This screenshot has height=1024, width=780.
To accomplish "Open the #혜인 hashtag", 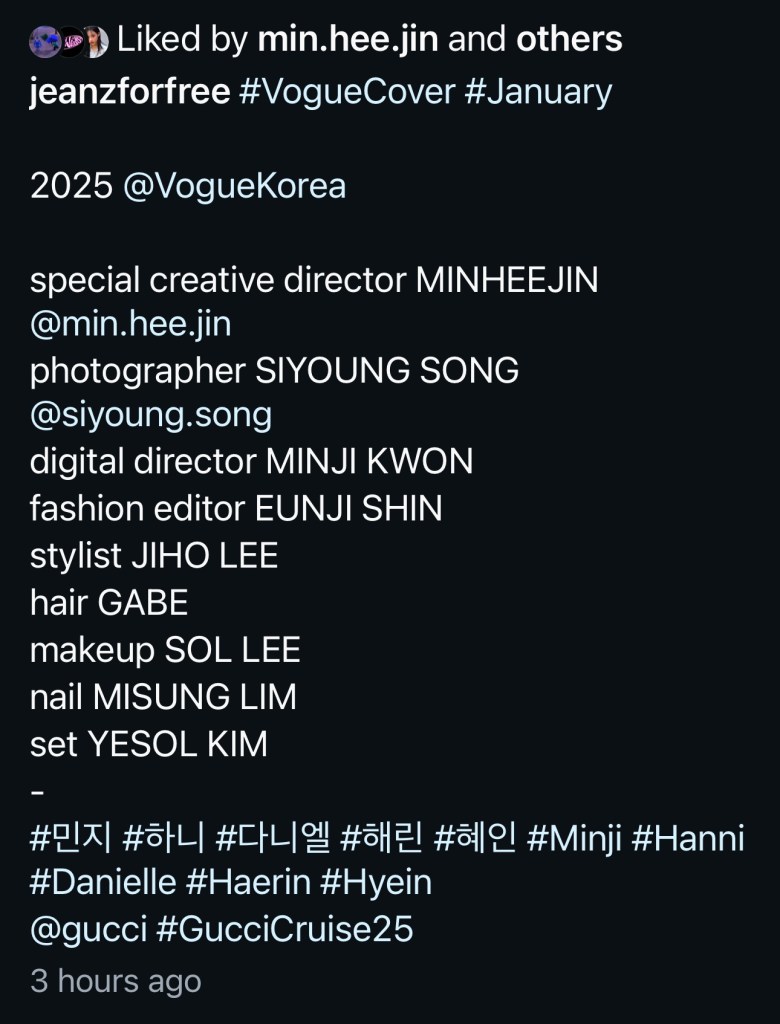I will click(476, 838).
